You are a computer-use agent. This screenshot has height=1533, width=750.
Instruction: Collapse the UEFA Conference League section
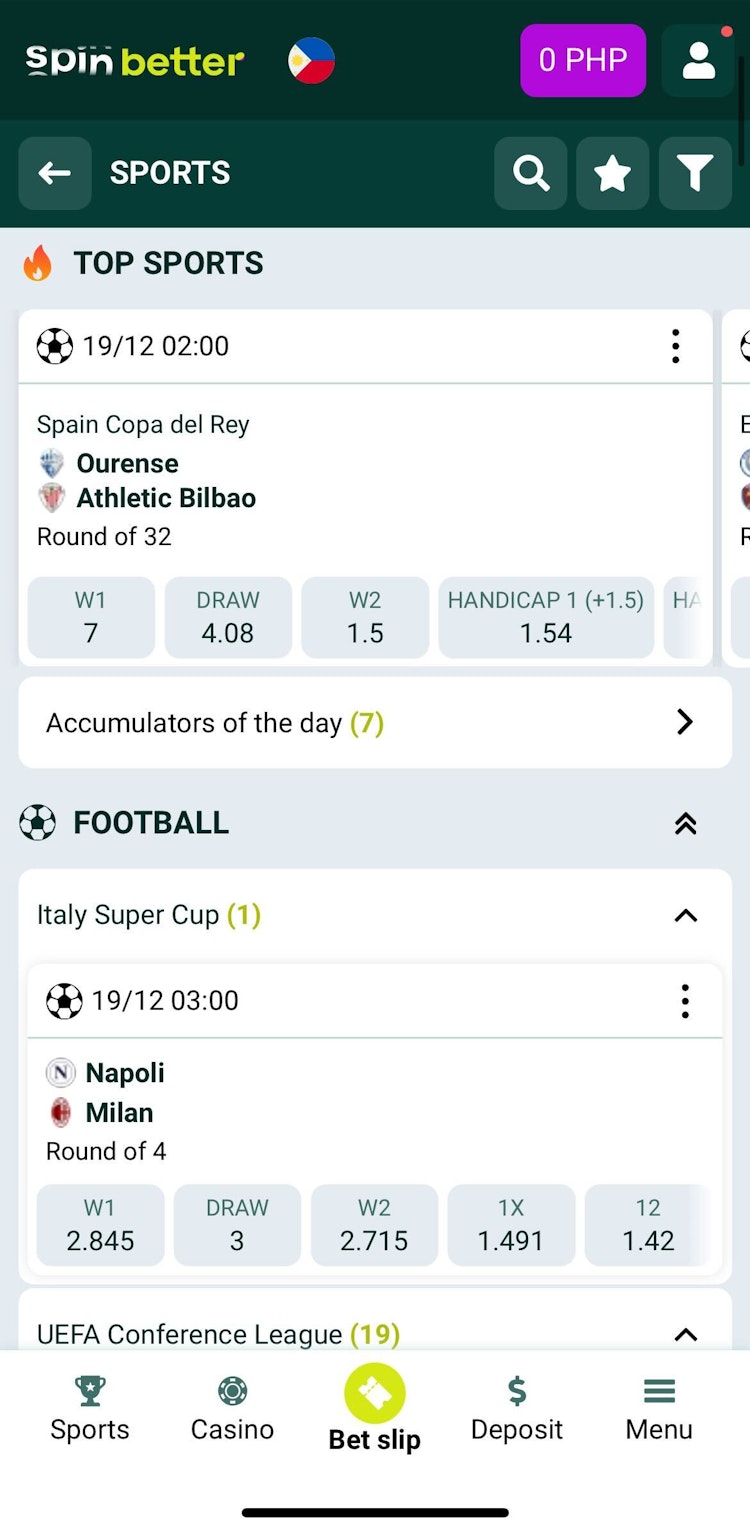point(685,1334)
